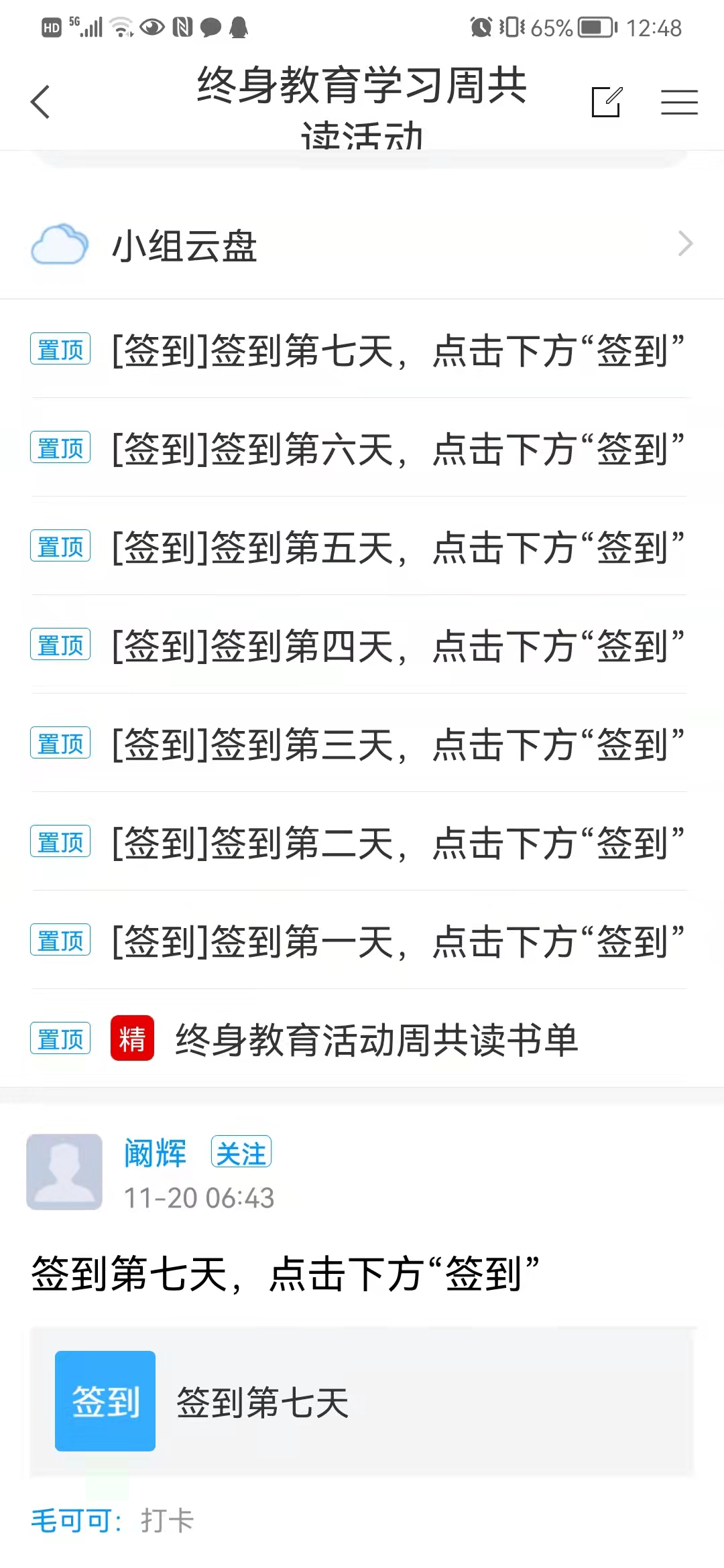724x1568 pixels.
Task: Open commenter 毛可可's profile
Action: tap(72, 1520)
